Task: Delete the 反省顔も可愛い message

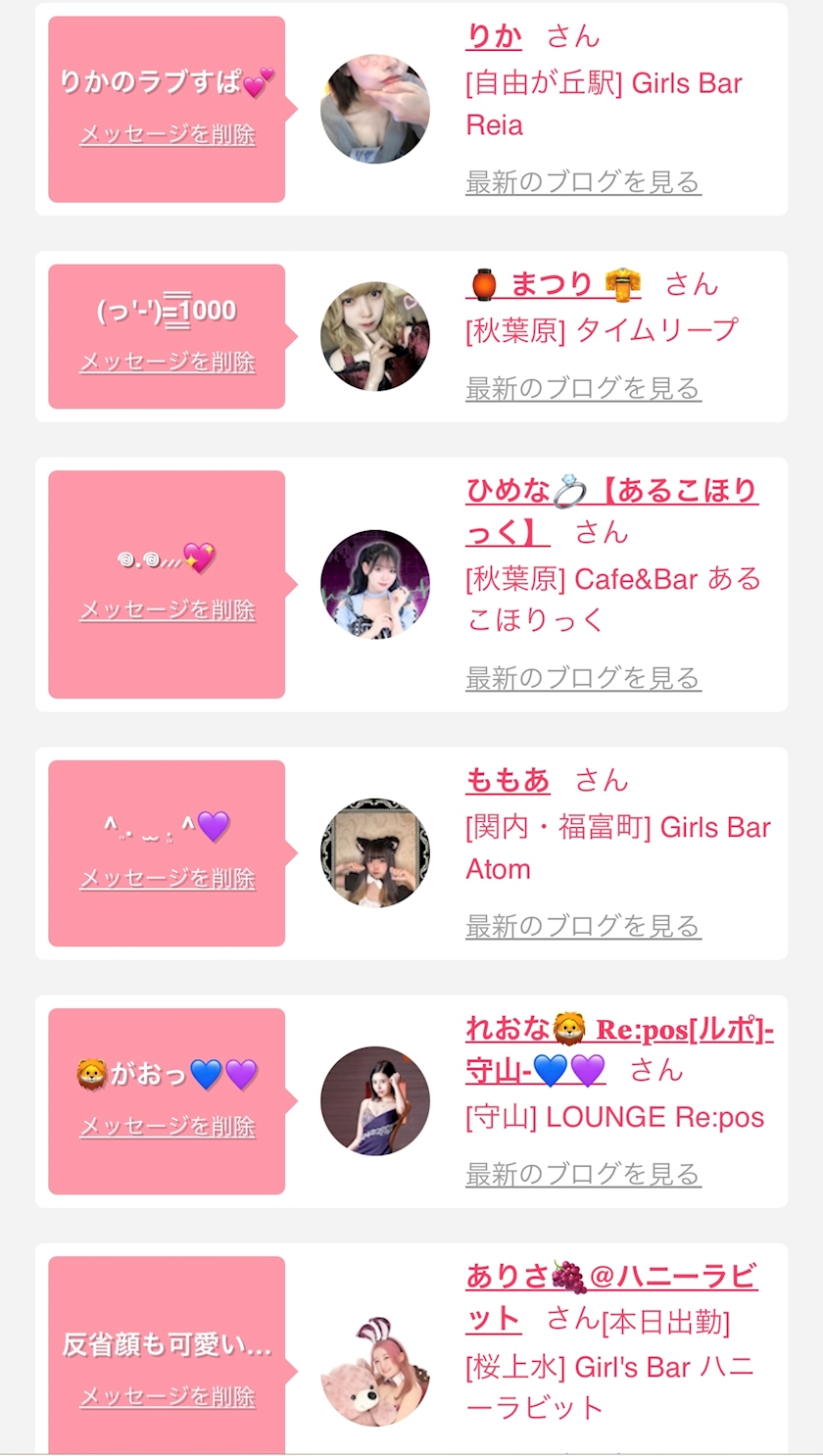Action: (167, 1396)
